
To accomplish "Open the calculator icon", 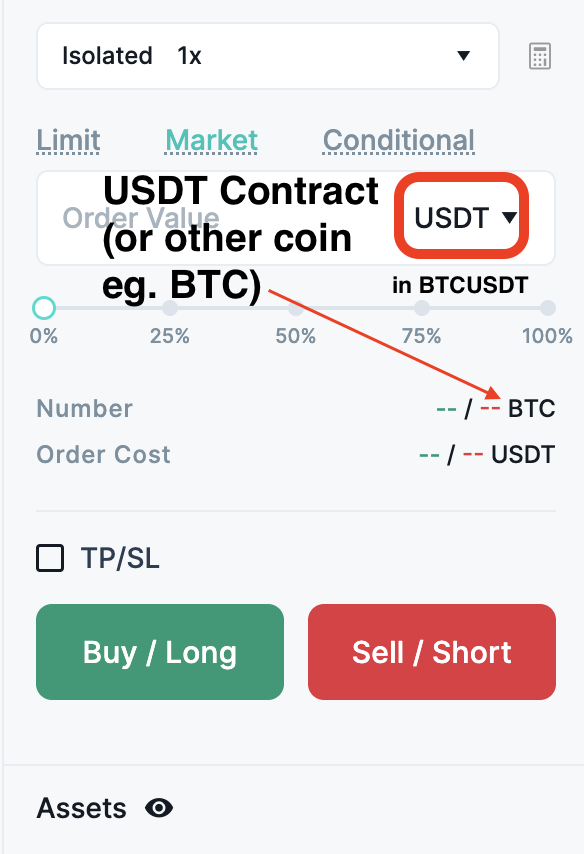I will coord(539,56).
